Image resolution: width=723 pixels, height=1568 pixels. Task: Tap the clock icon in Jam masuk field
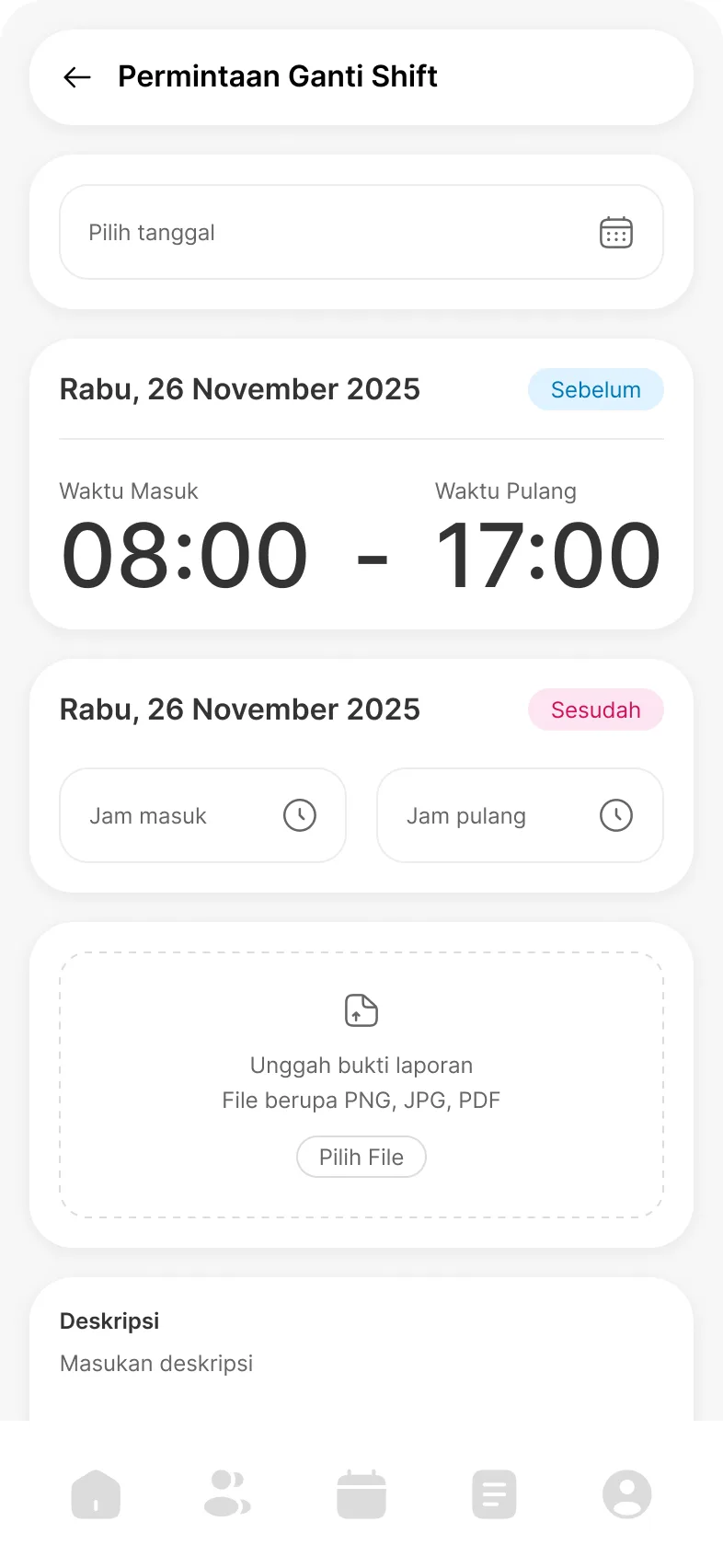pos(301,815)
